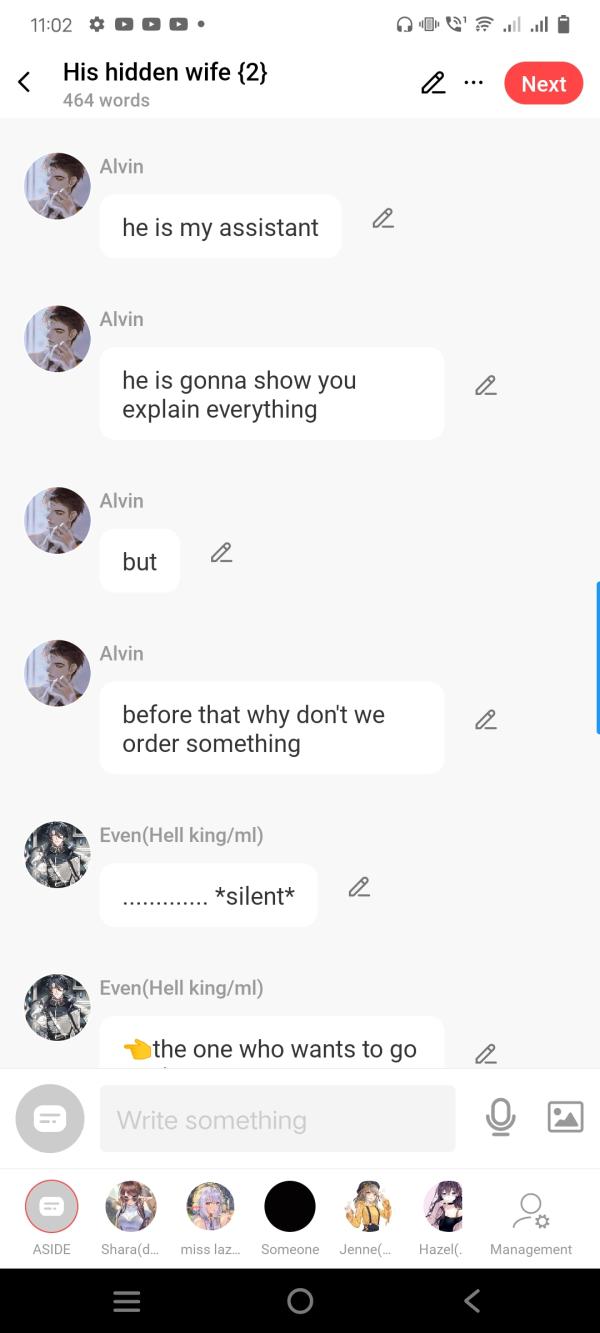Select the ASIDE narrator option
The height and width of the screenshot is (1333, 600).
coord(51,1206)
